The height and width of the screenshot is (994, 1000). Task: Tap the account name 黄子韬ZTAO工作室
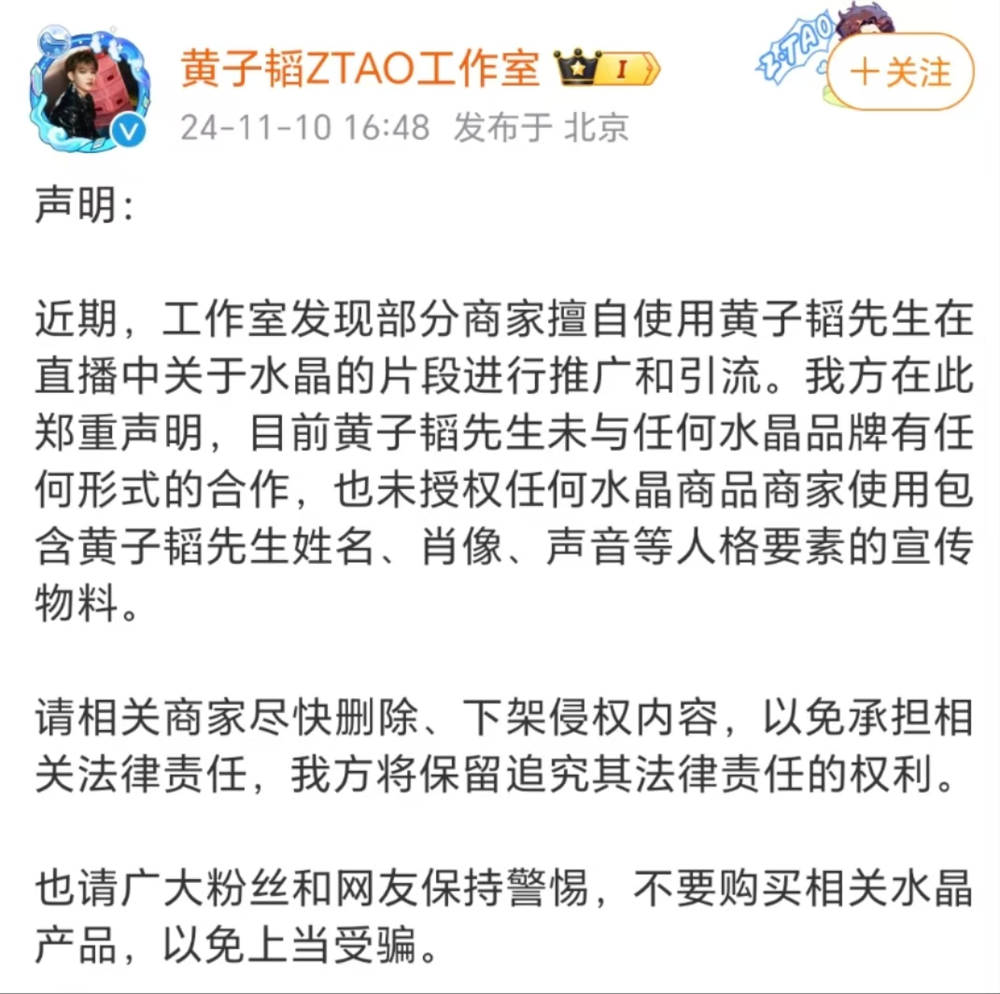[x=360, y=68]
